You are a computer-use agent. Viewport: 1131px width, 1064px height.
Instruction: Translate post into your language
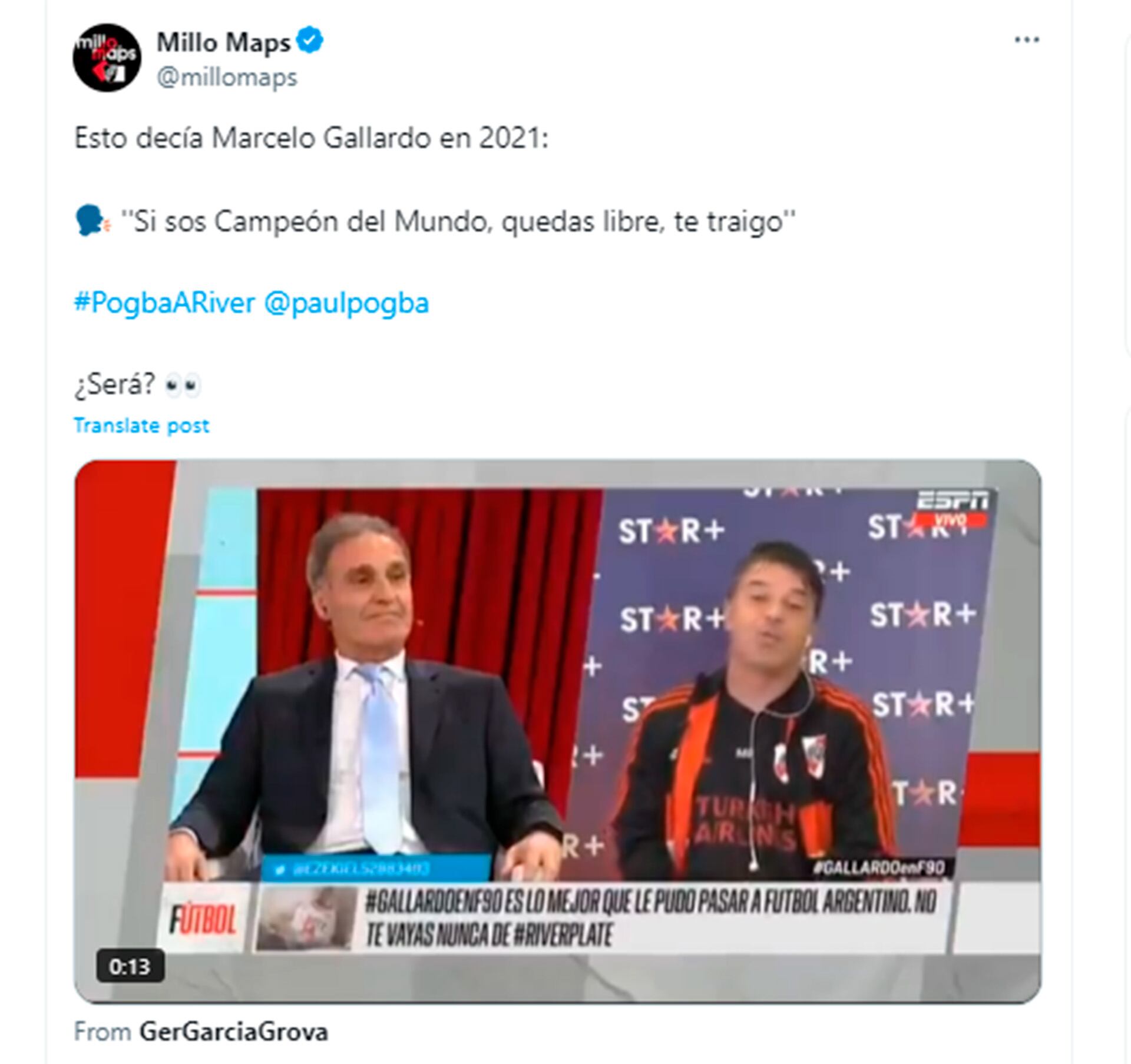tap(141, 425)
